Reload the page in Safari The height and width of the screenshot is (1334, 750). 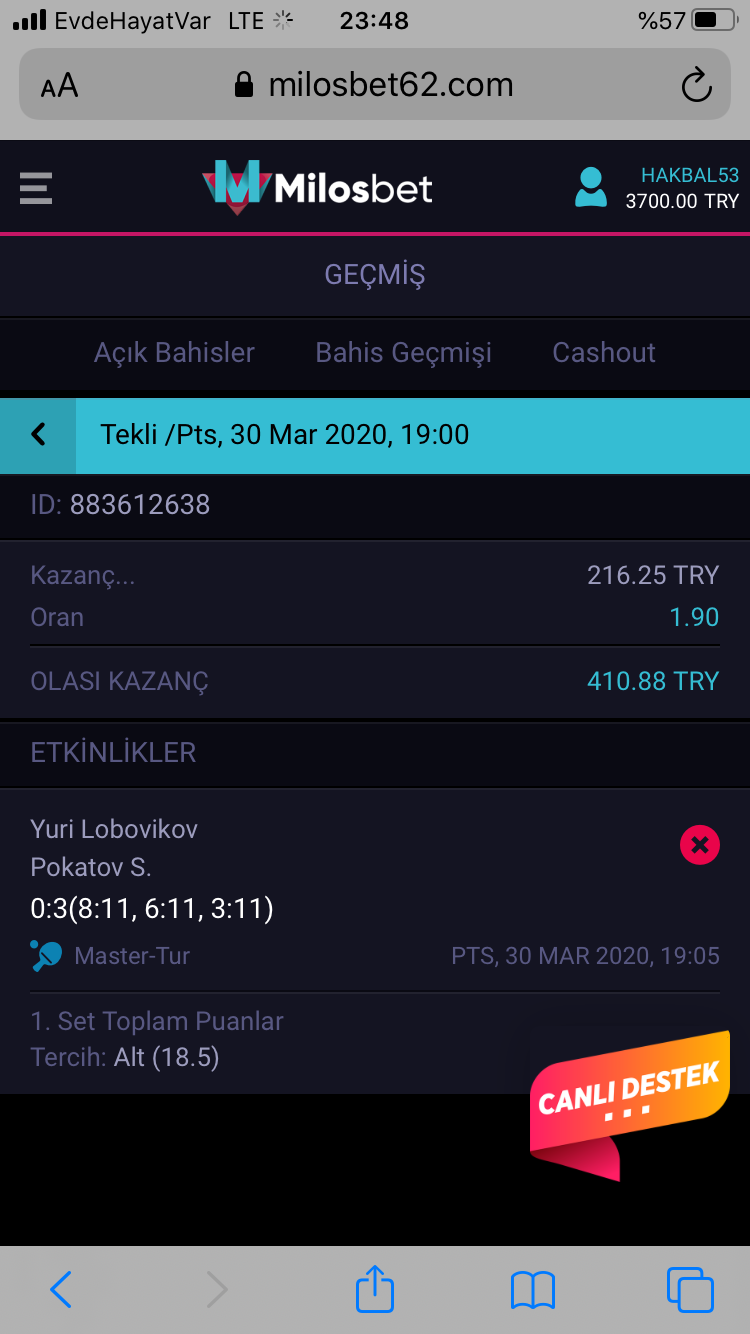(x=696, y=85)
